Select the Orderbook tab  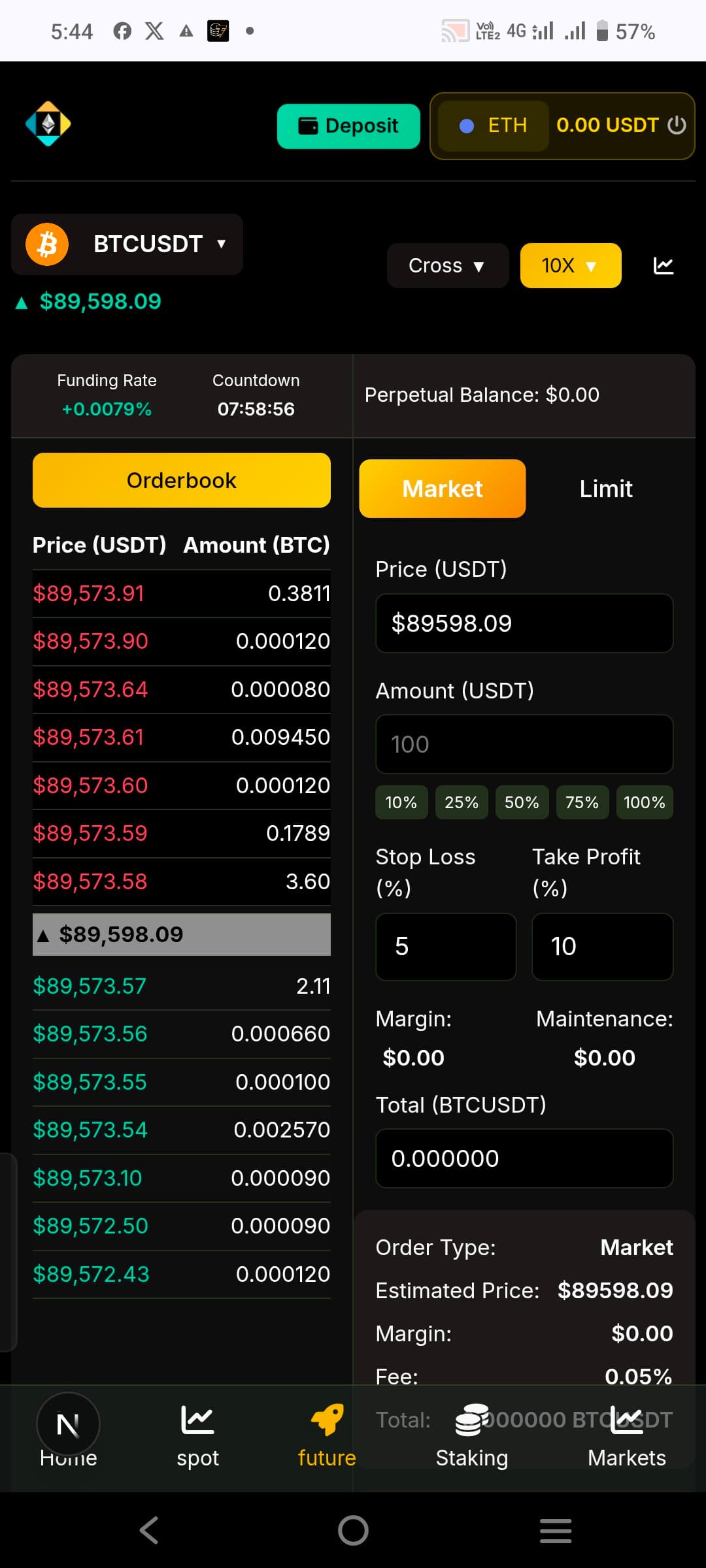[x=181, y=480]
